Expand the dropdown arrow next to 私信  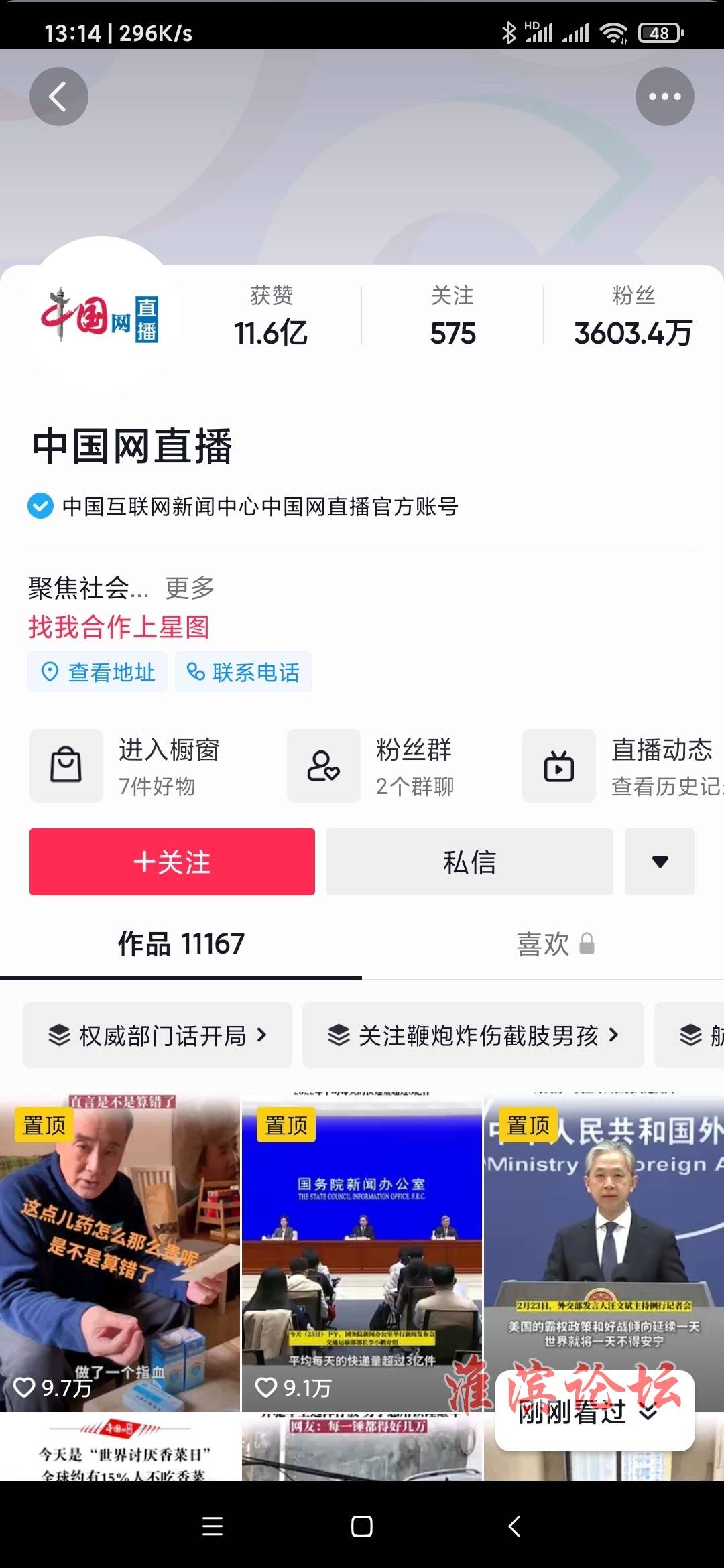pos(660,862)
